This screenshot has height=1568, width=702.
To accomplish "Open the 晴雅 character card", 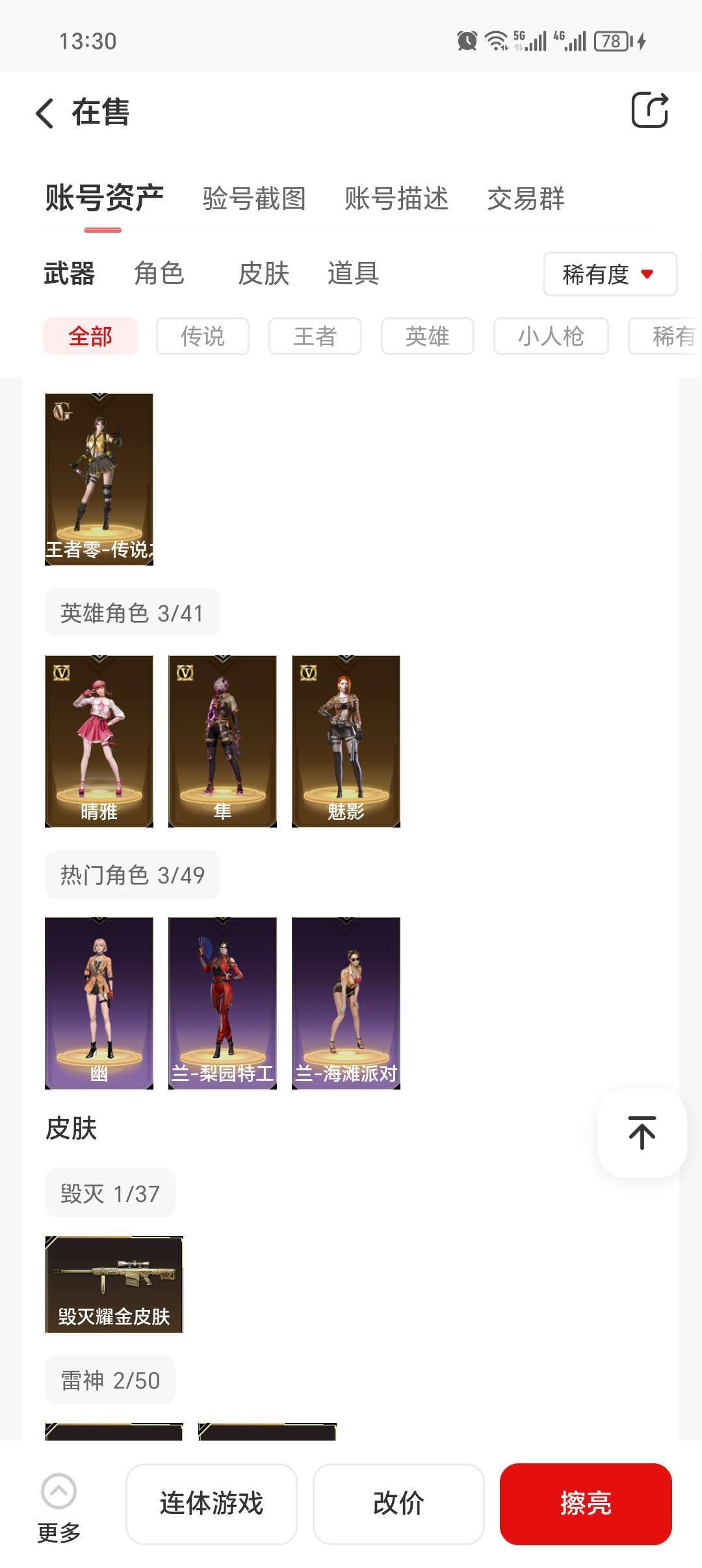I will pos(99,741).
